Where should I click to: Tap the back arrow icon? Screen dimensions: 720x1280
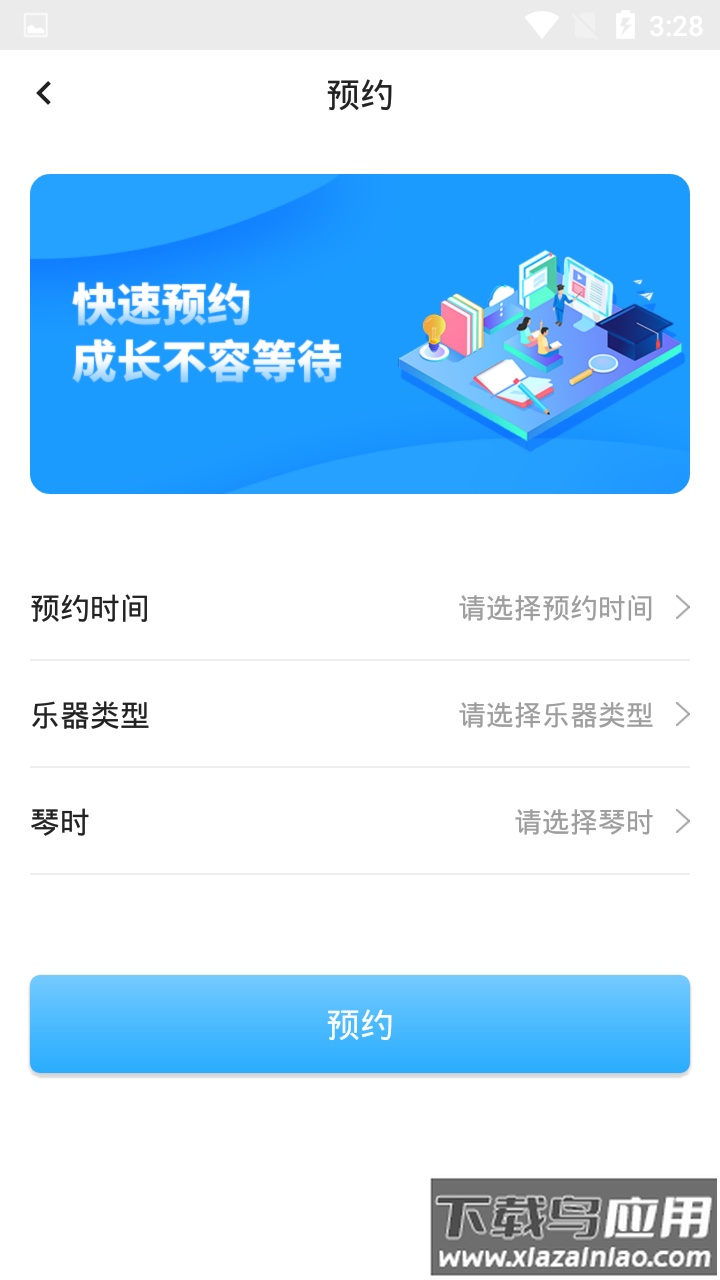[43, 92]
